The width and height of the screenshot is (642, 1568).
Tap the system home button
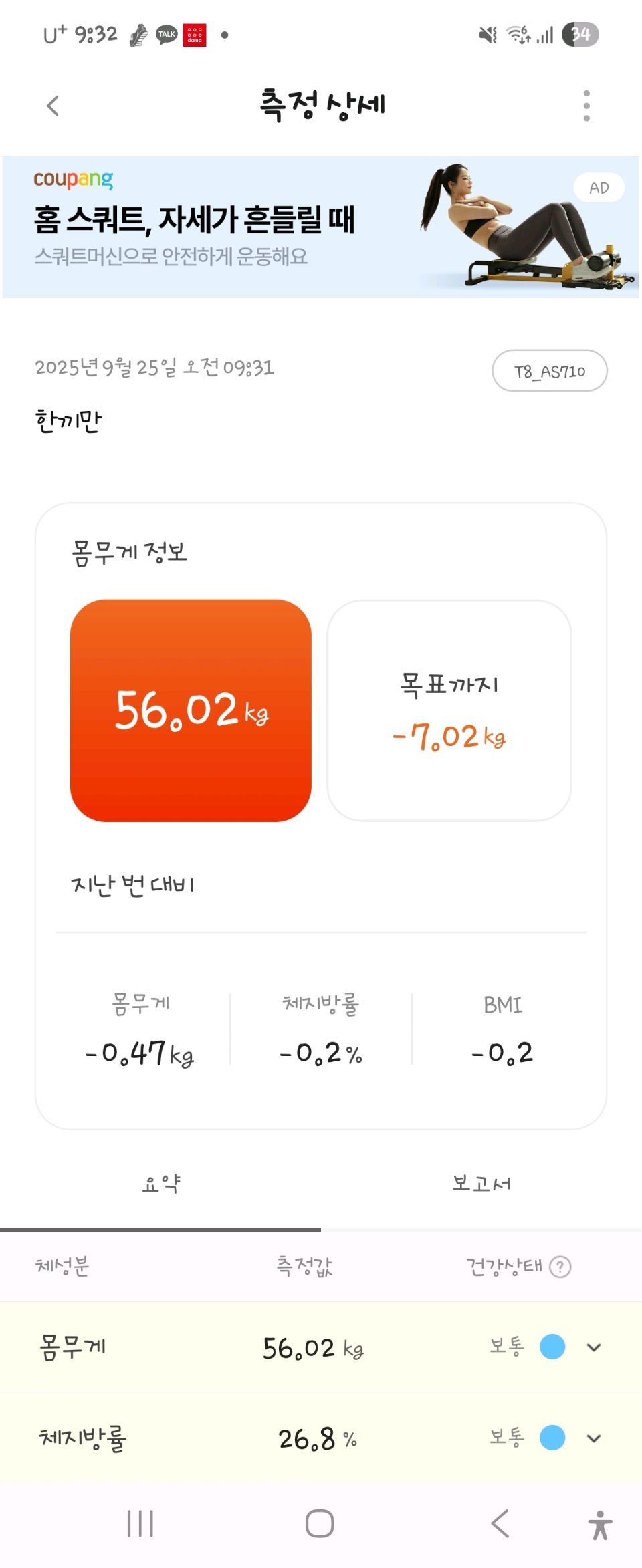pyautogui.click(x=320, y=1524)
